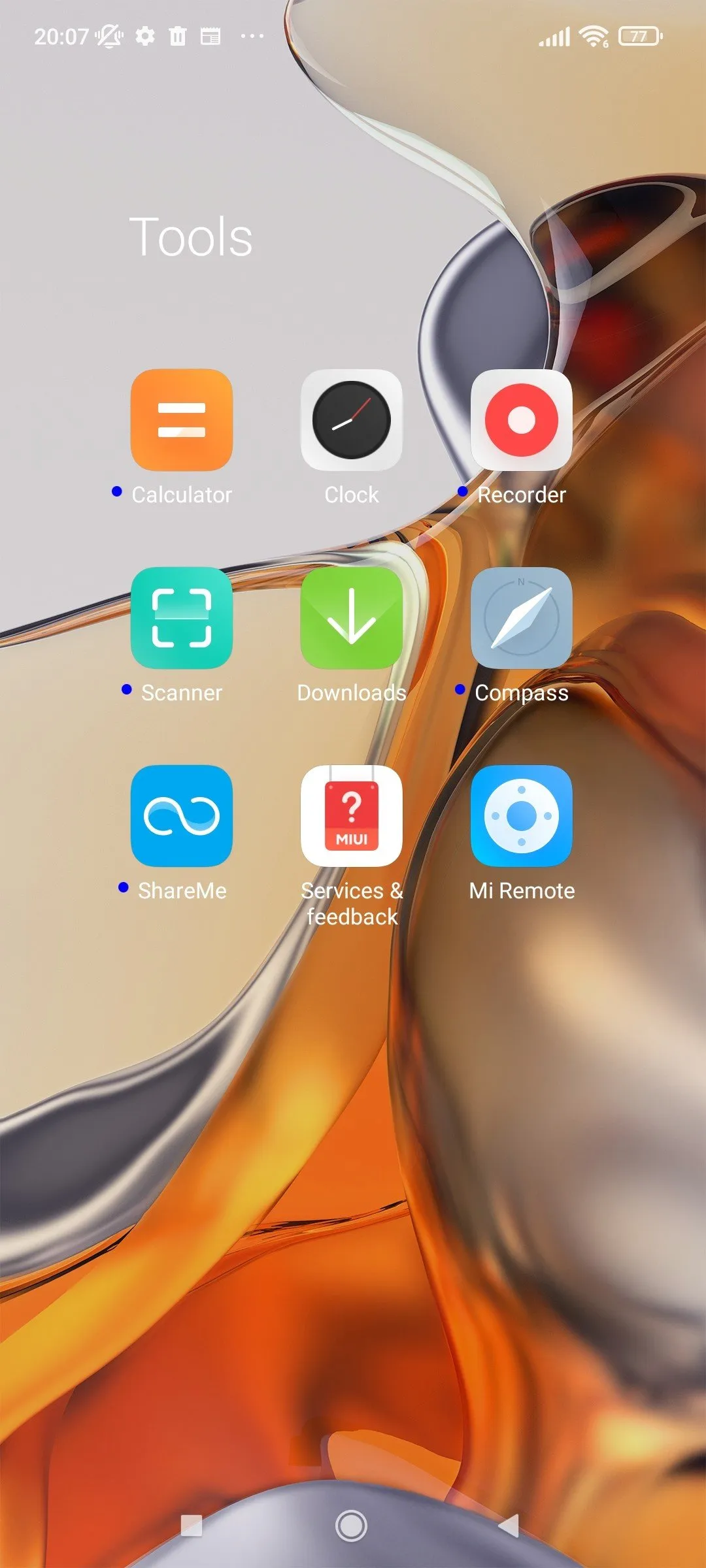
Task: Go to the home screen
Action: coord(352,1526)
